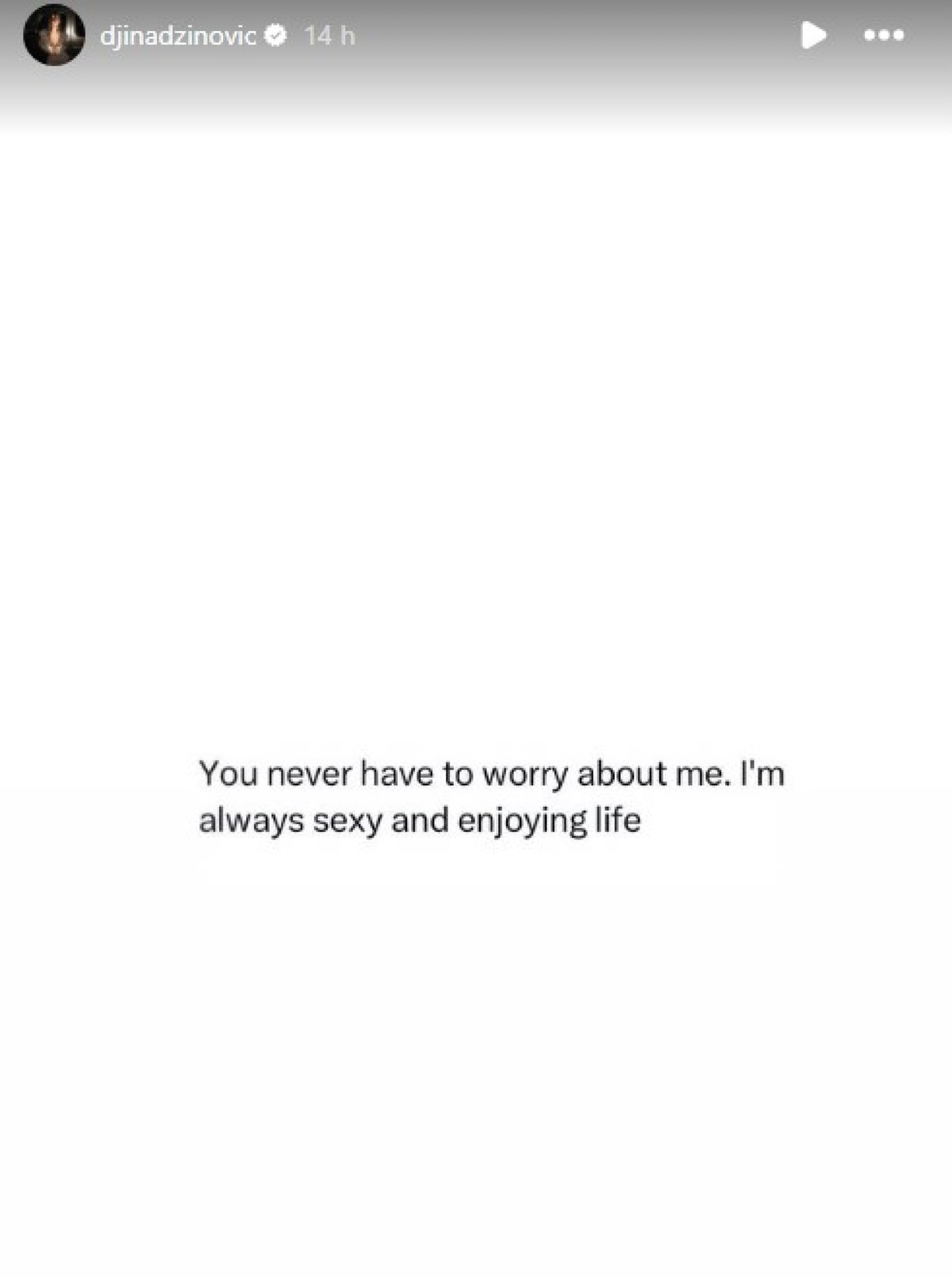Resume story with play button
The image size is (952, 1278).
point(813,35)
